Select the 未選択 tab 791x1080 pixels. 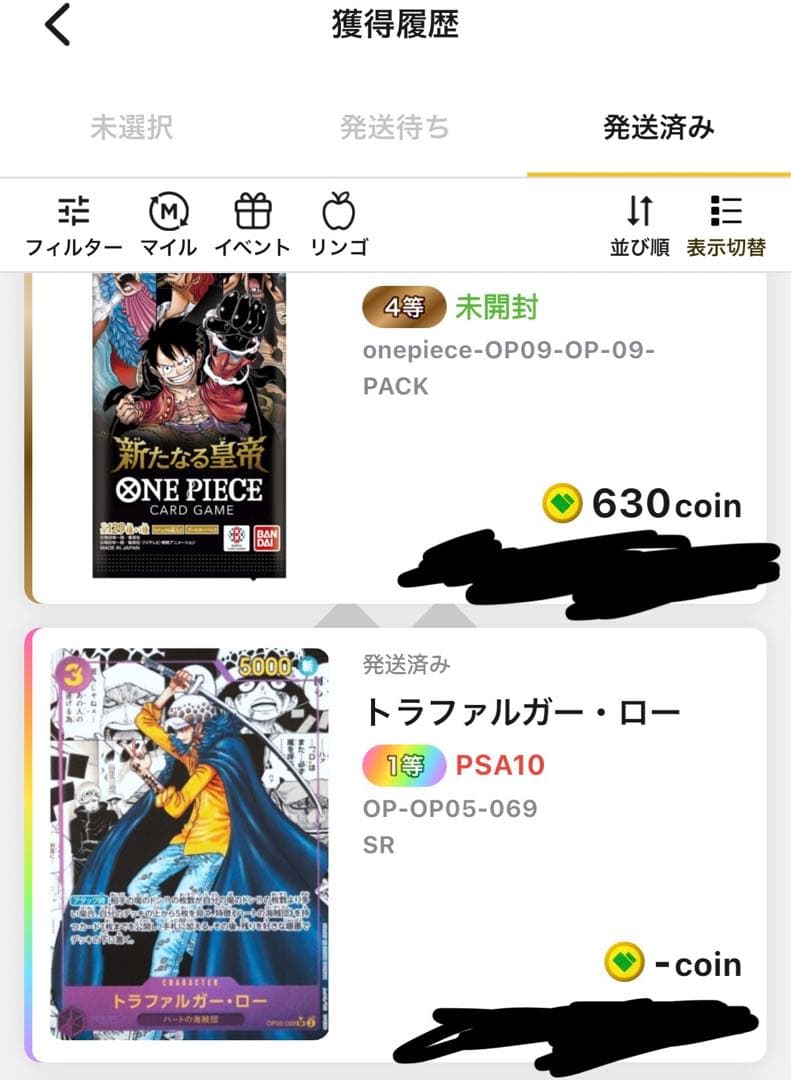pyautogui.click(x=132, y=127)
